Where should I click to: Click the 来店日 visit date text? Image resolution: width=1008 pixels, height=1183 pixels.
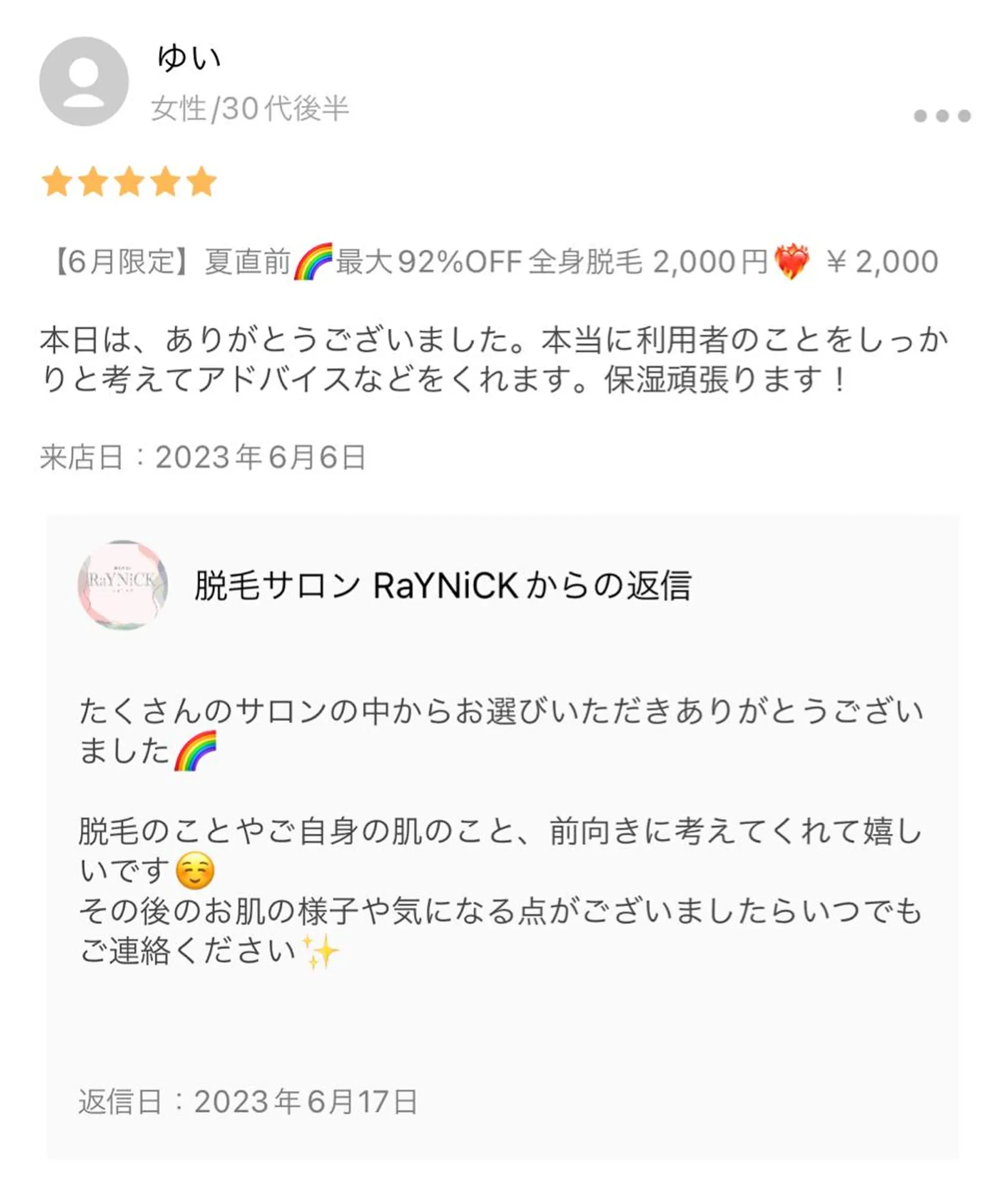[x=203, y=455]
